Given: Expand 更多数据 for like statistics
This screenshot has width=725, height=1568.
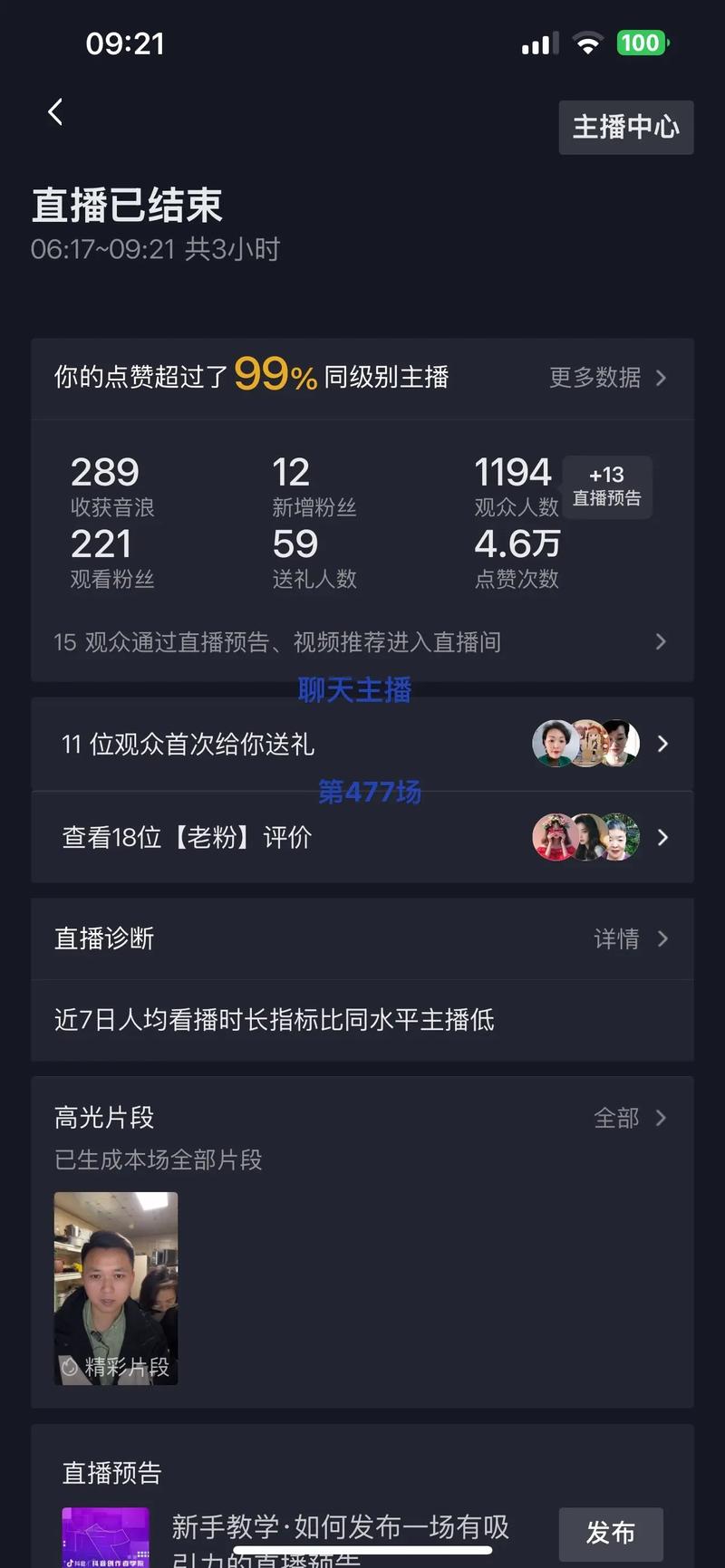Looking at the screenshot, I should click(x=594, y=378).
